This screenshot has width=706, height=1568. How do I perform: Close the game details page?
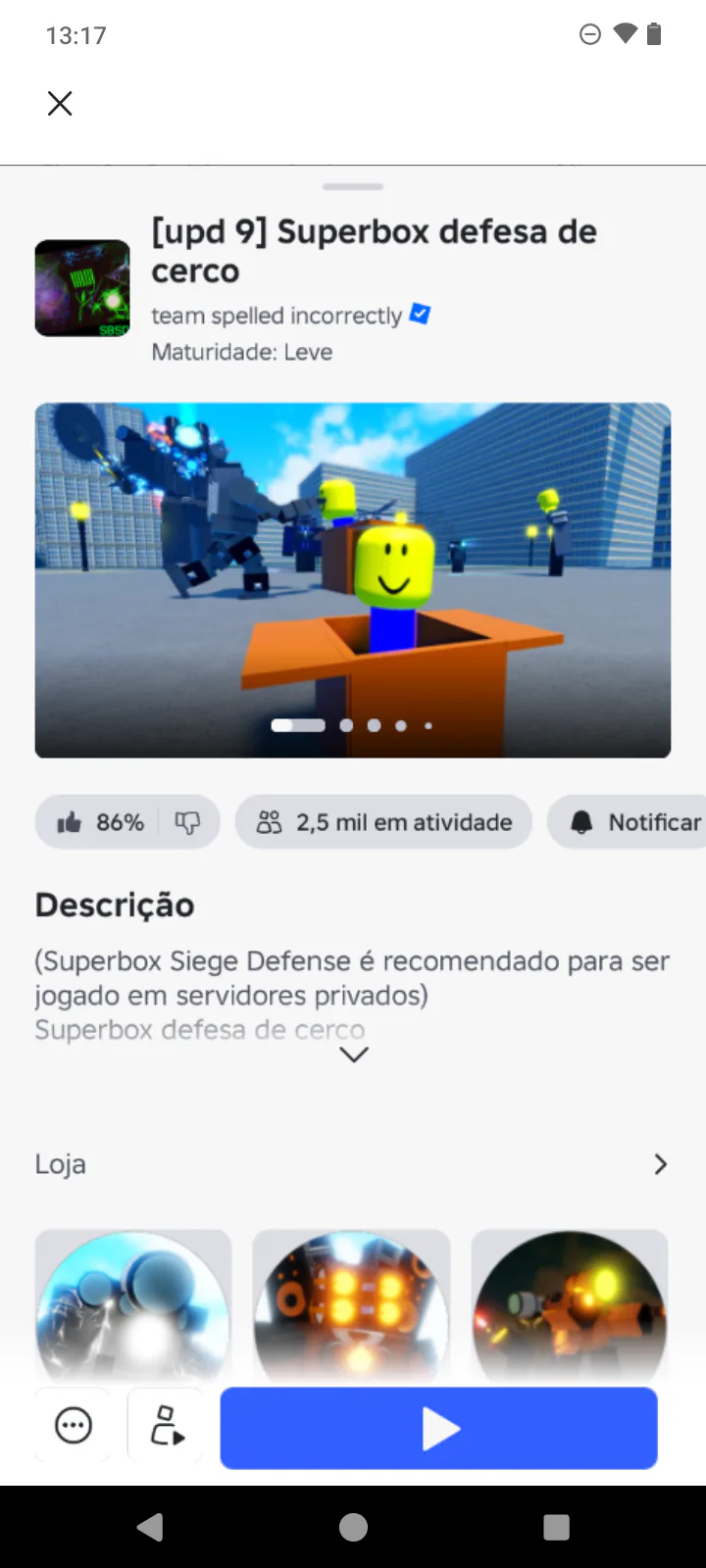point(60,103)
